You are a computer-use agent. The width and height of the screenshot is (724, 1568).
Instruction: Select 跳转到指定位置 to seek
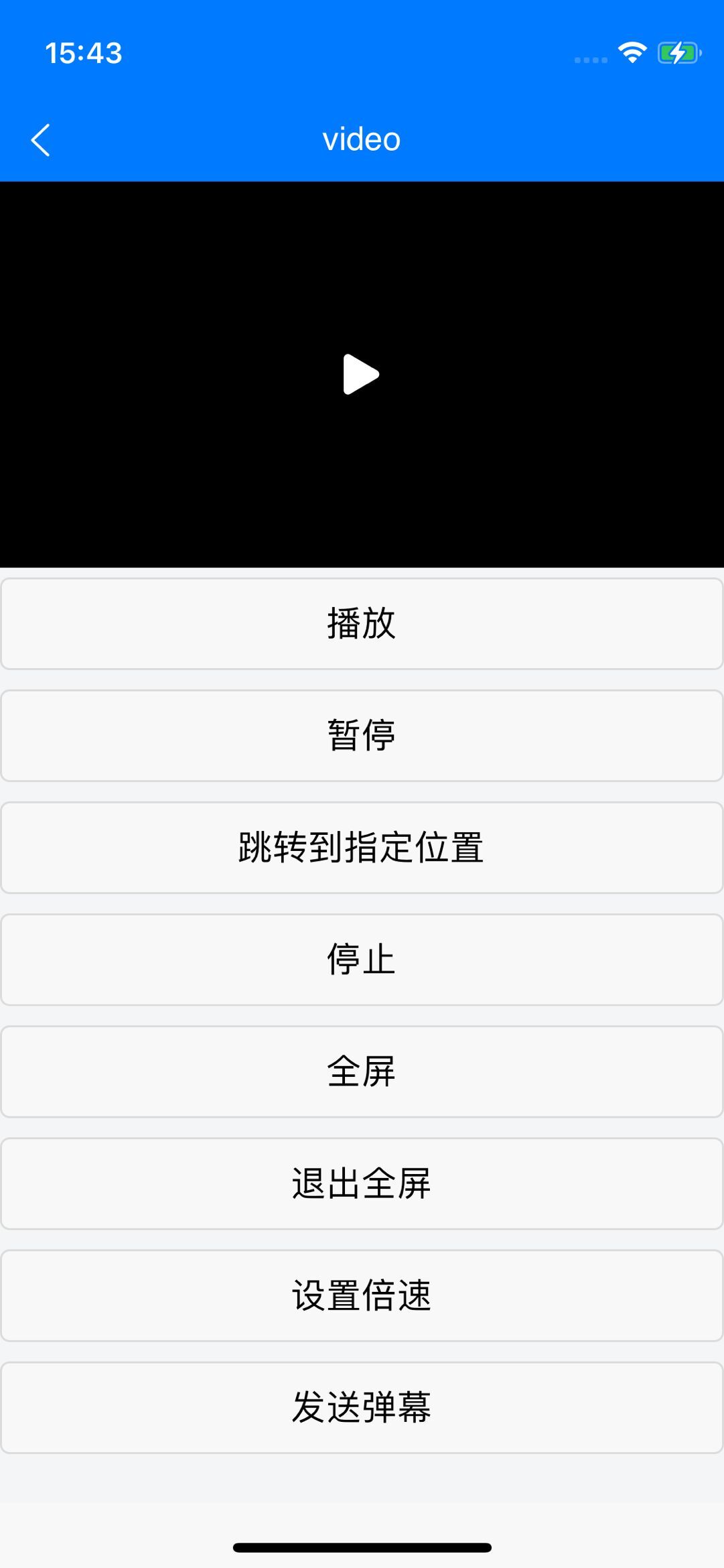tap(362, 848)
